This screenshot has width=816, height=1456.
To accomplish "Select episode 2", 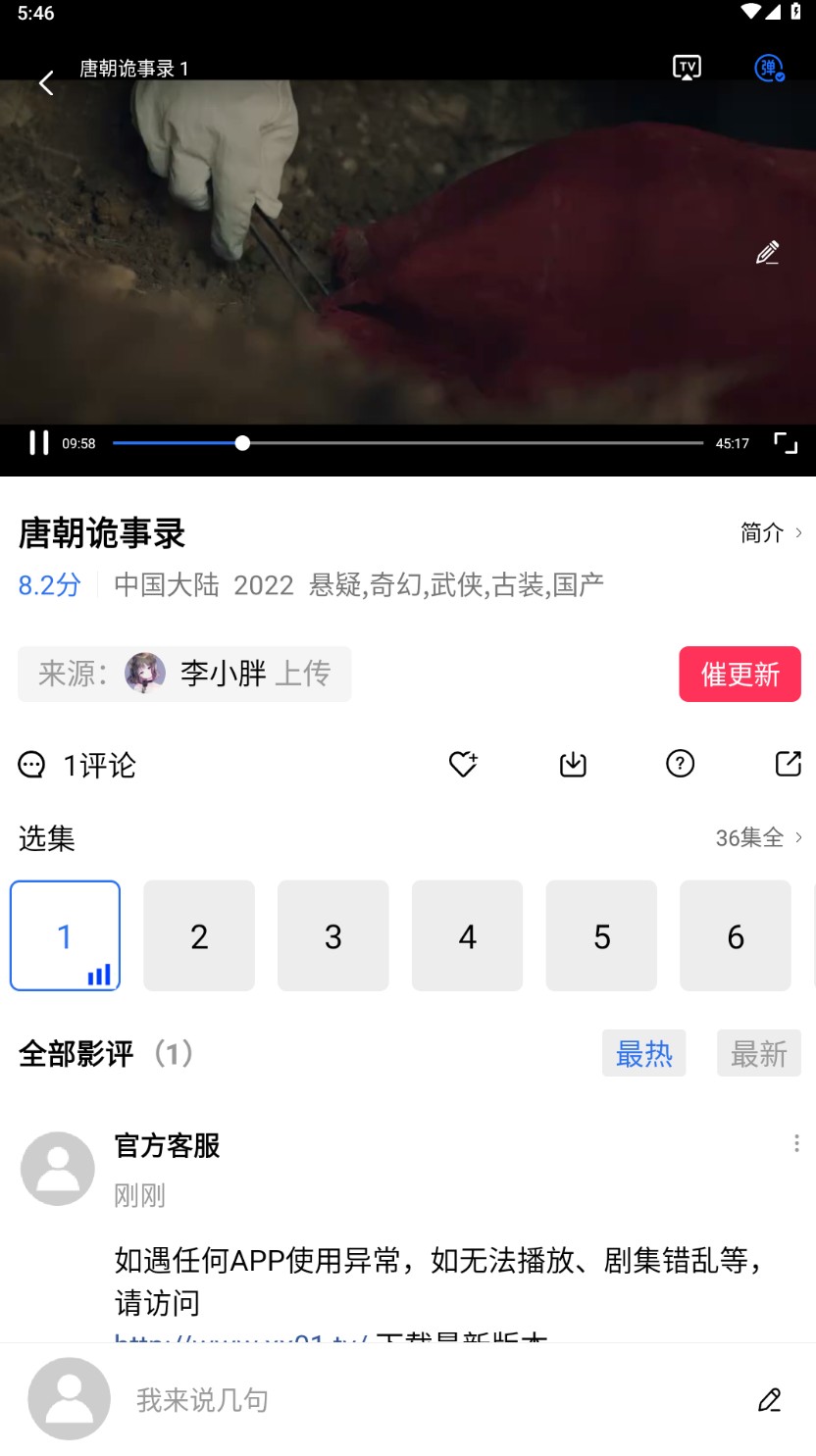I will 199,936.
